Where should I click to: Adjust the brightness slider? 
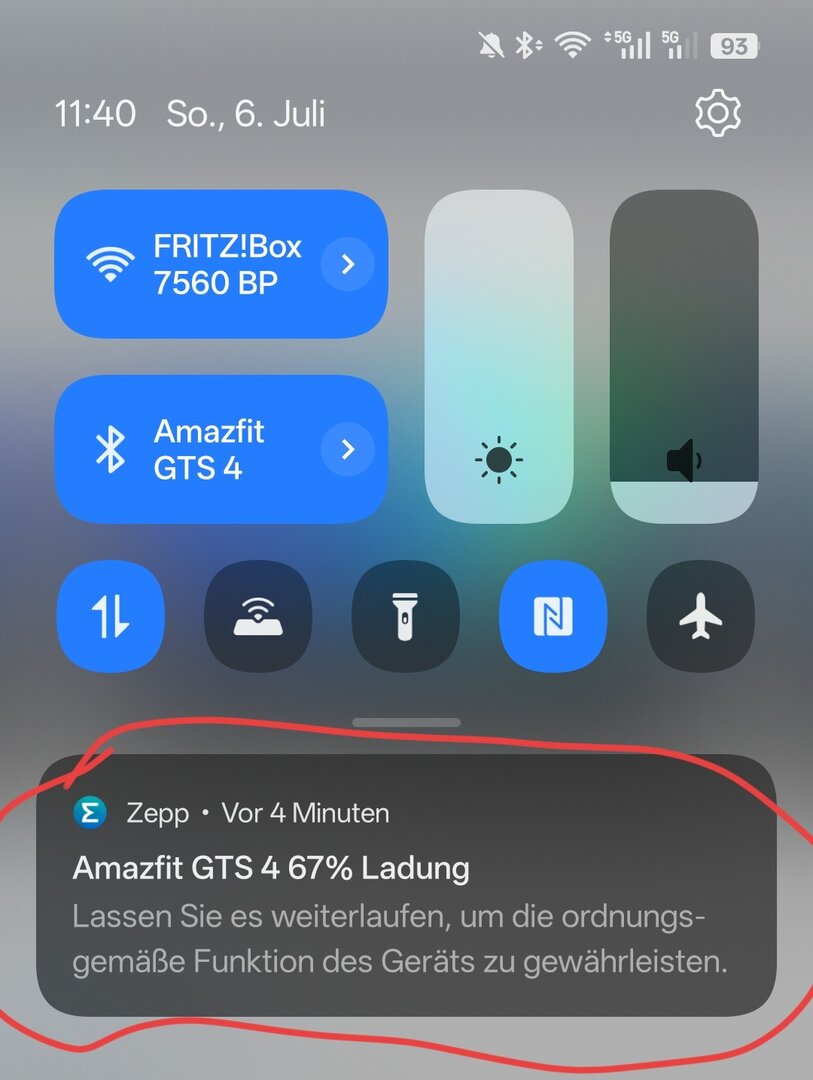tap(499, 356)
